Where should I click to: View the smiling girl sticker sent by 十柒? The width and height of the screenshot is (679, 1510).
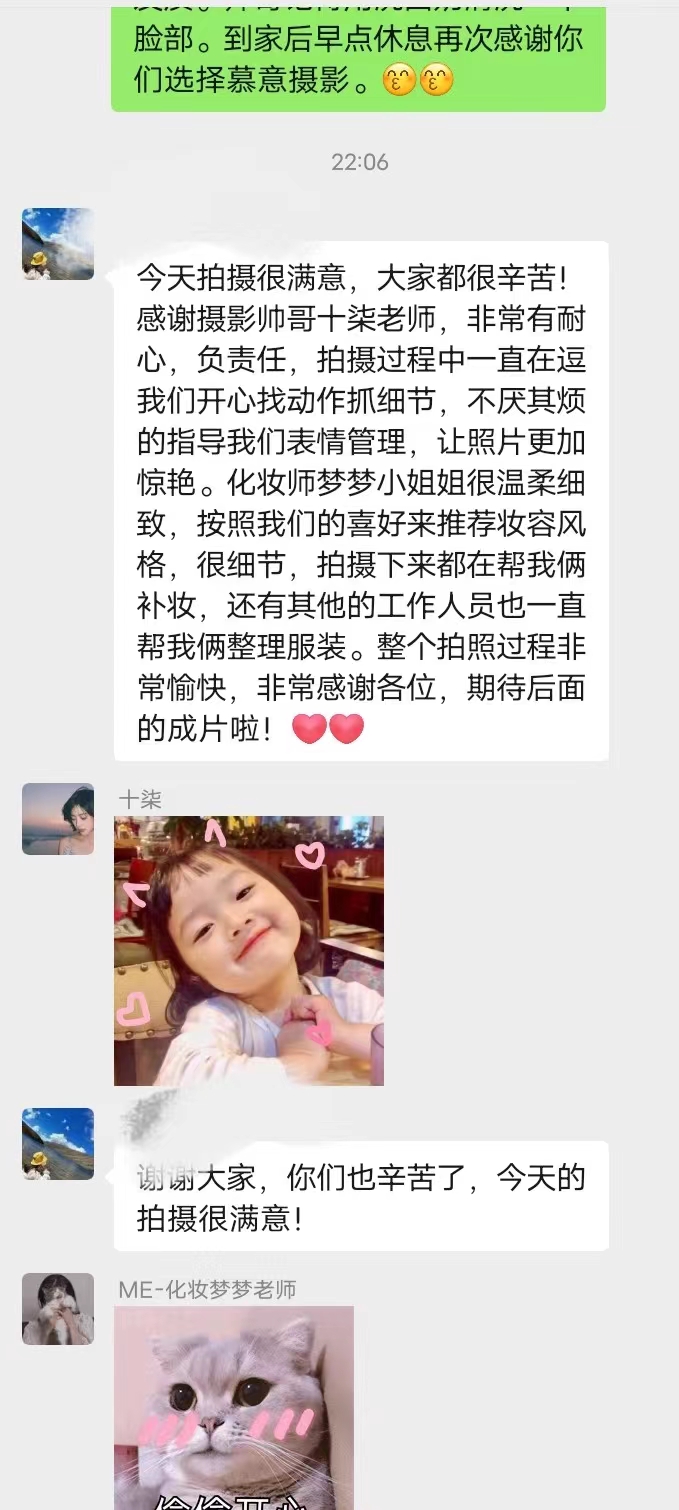[249, 951]
